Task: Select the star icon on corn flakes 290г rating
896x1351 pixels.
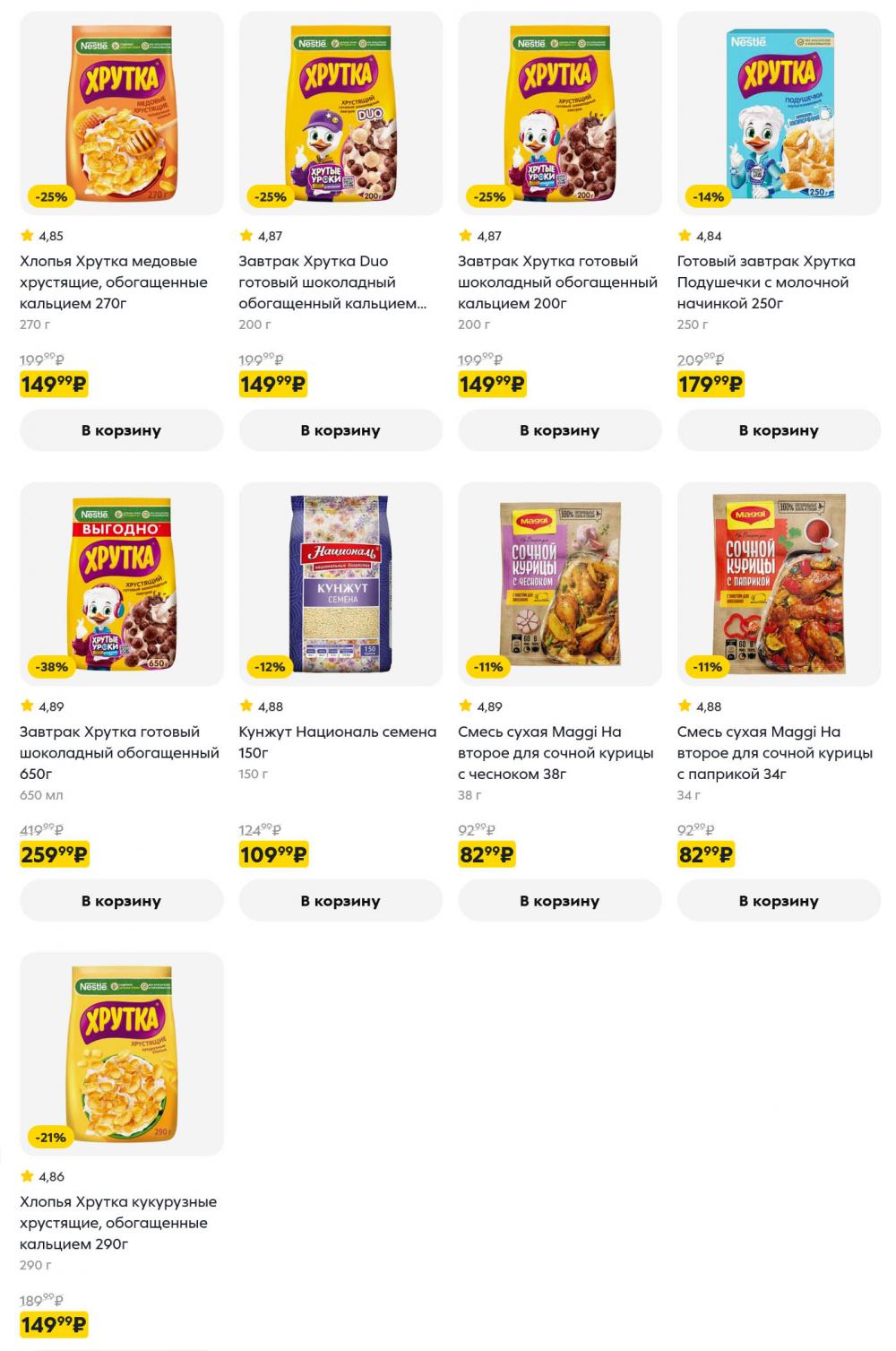Action: pos(26,1174)
